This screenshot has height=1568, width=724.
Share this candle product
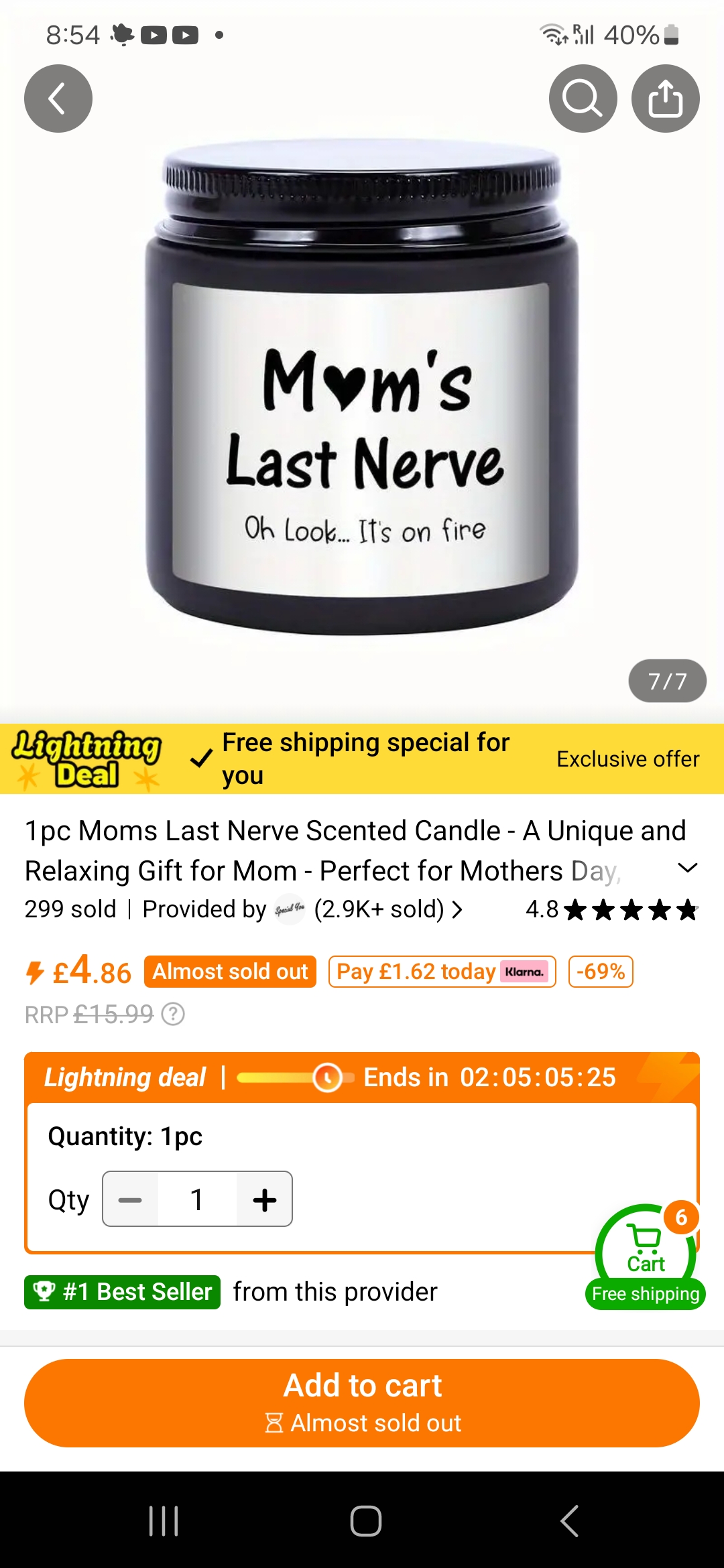point(665,99)
